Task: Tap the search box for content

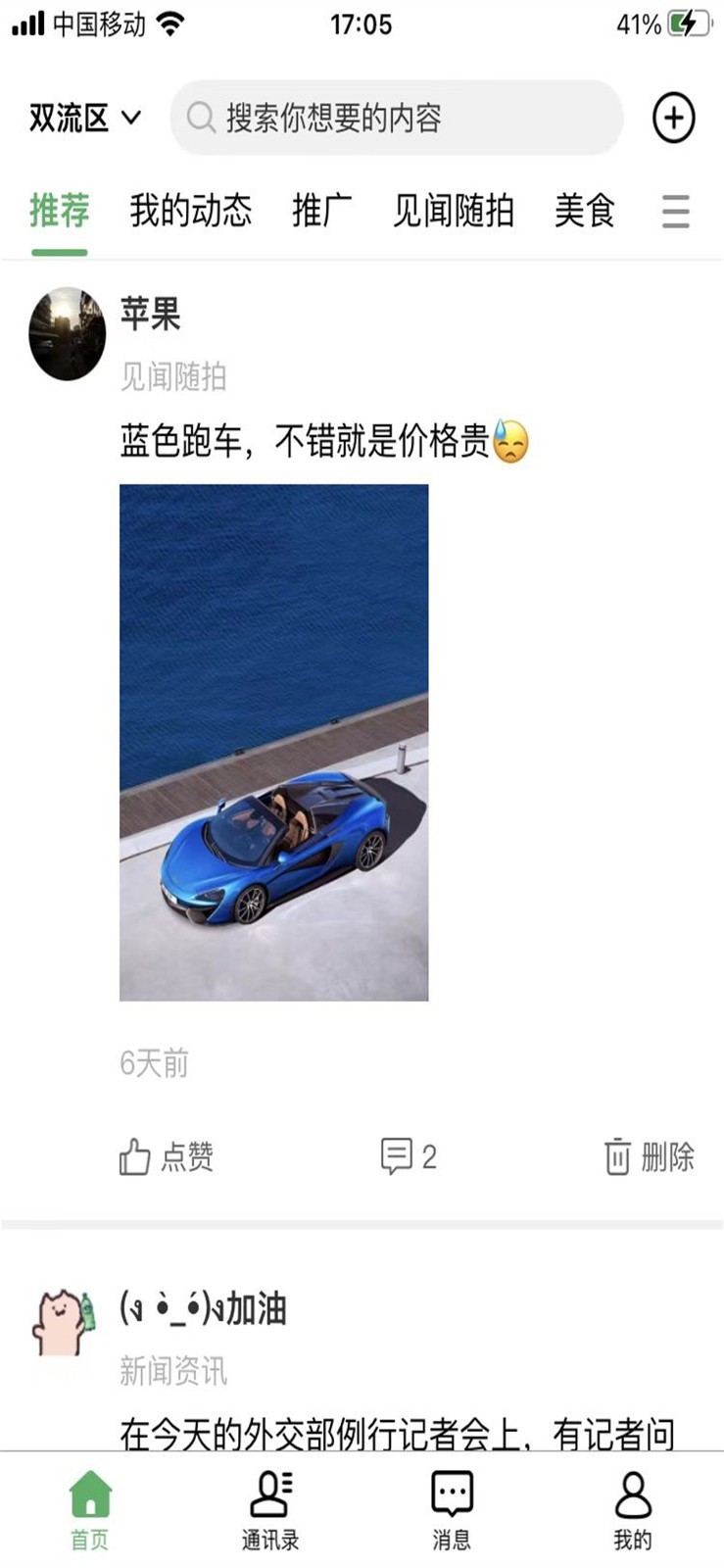Action: [396, 119]
